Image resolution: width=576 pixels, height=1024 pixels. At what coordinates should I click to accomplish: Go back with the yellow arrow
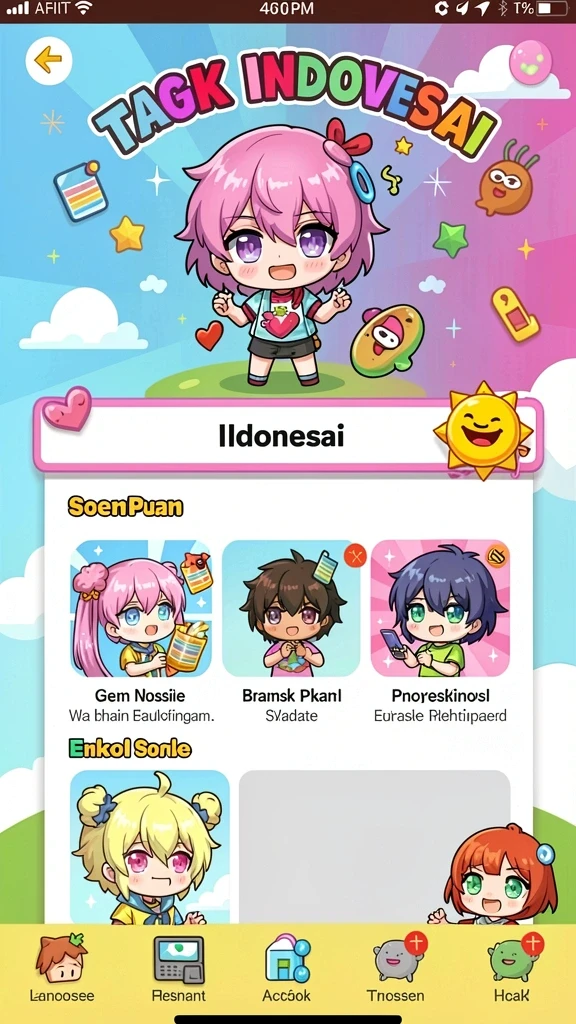pyautogui.click(x=48, y=61)
